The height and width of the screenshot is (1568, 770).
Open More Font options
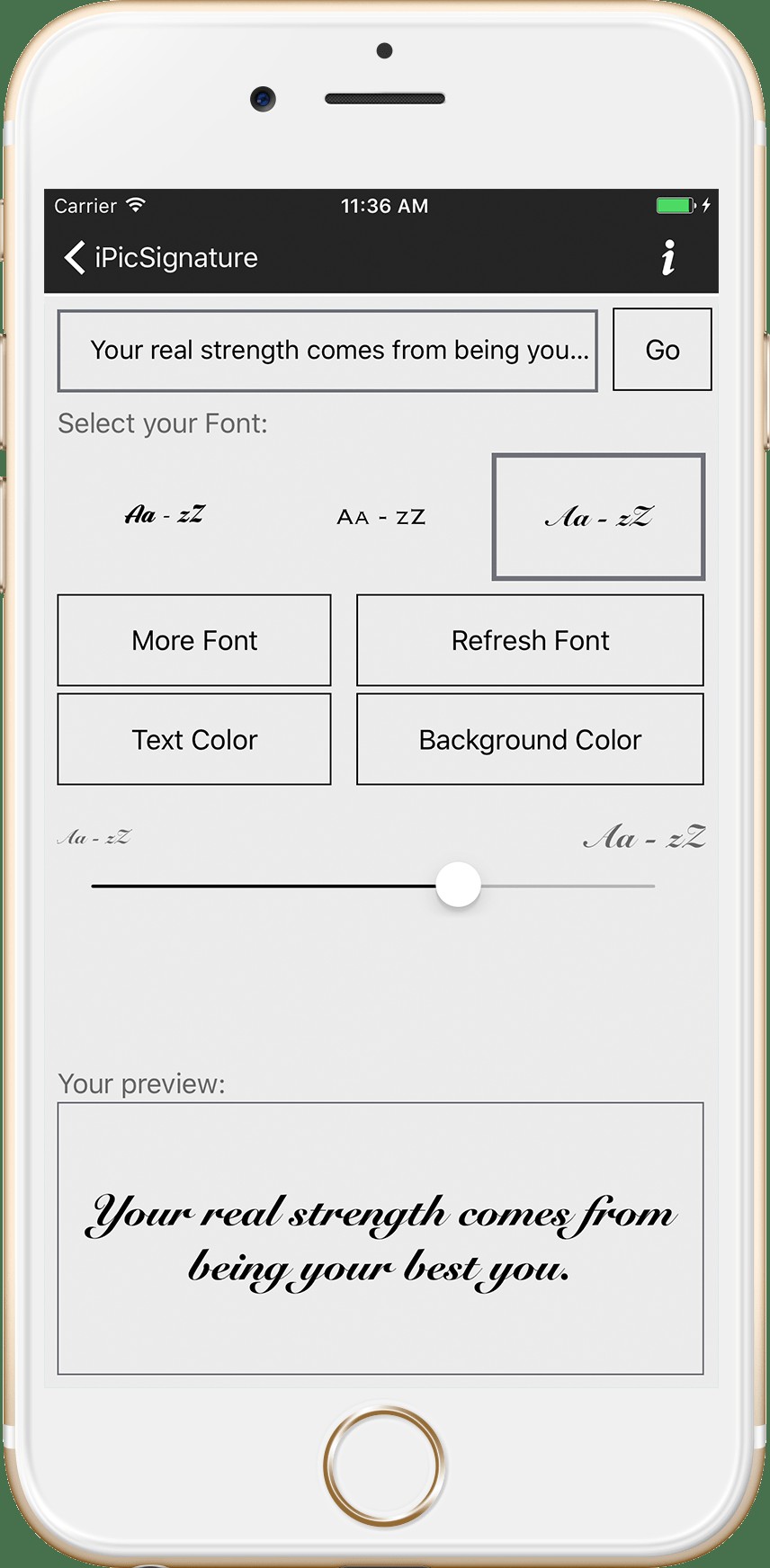pos(194,640)
